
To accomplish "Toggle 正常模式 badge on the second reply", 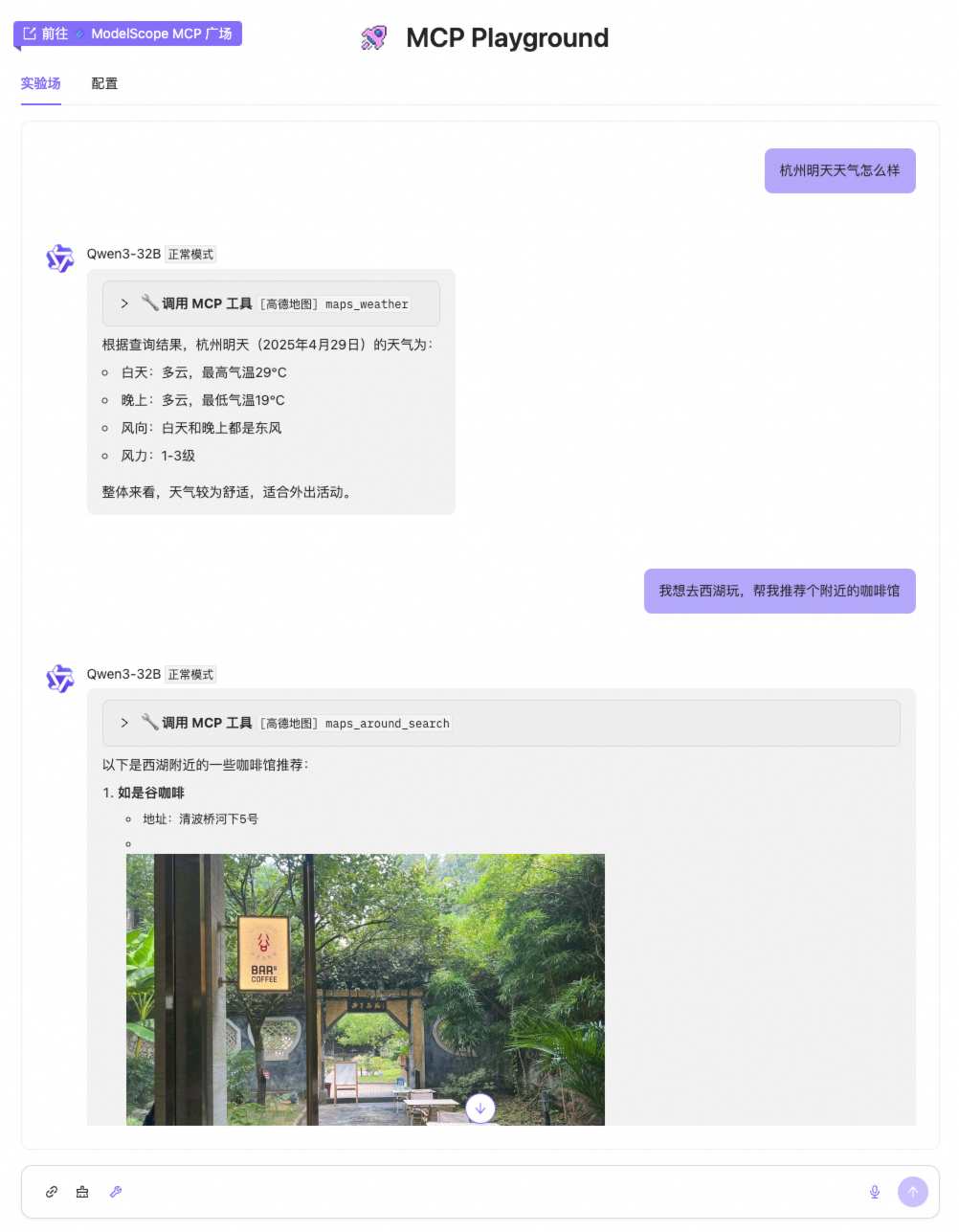I will click(190, 674).
